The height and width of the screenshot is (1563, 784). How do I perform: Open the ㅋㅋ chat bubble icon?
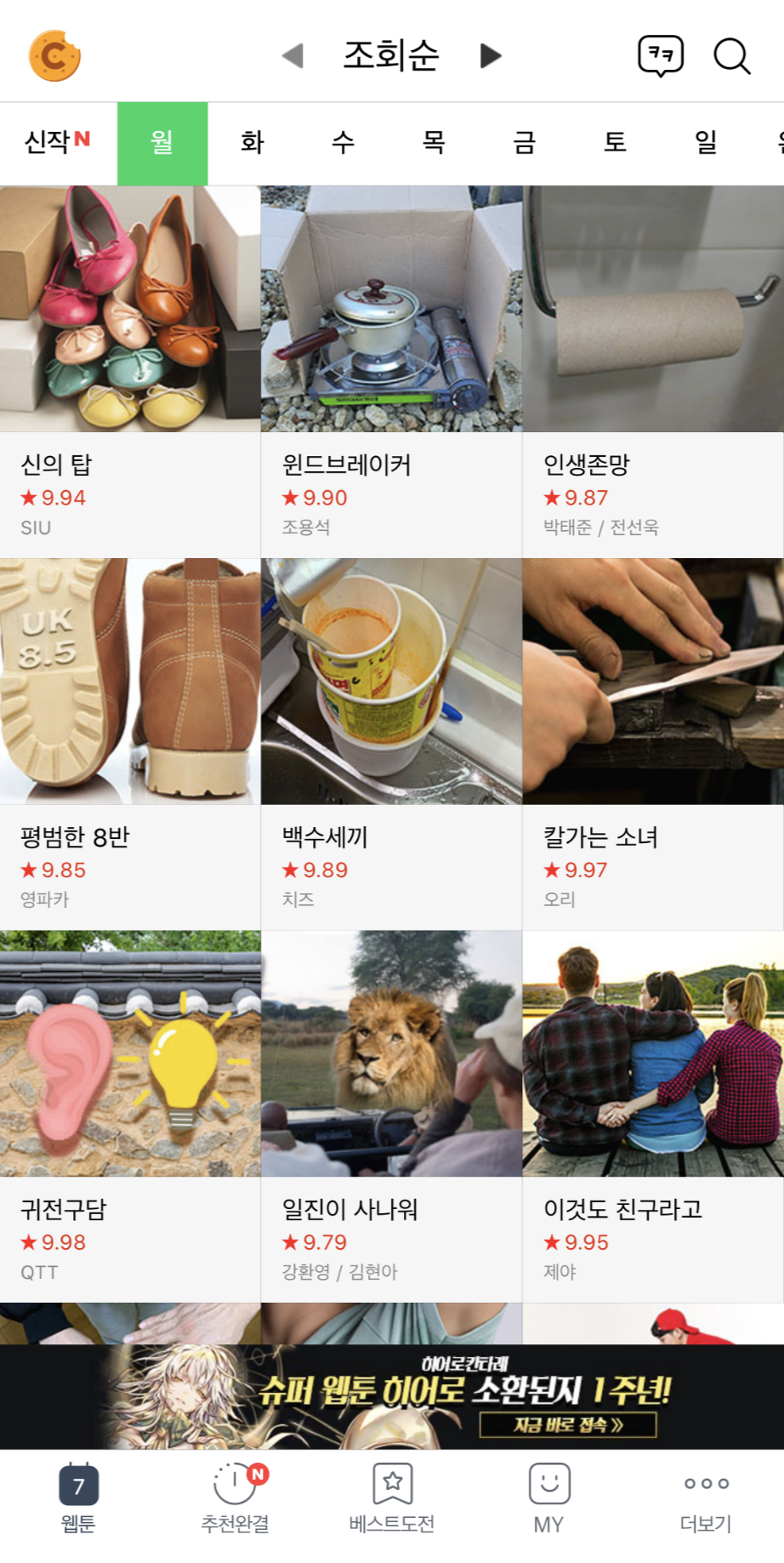662,54
